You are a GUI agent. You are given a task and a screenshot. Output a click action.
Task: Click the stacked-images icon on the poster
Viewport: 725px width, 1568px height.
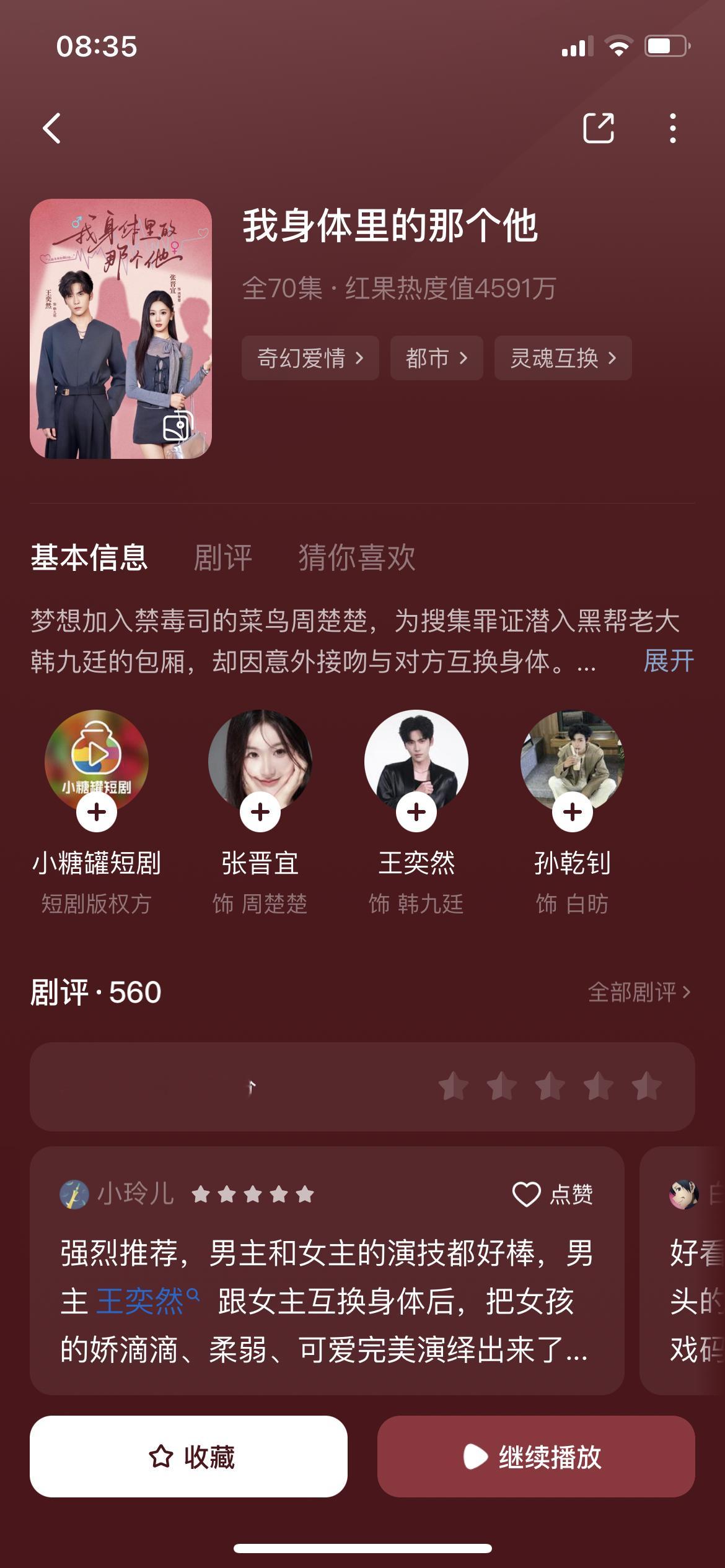click(178, 425)
